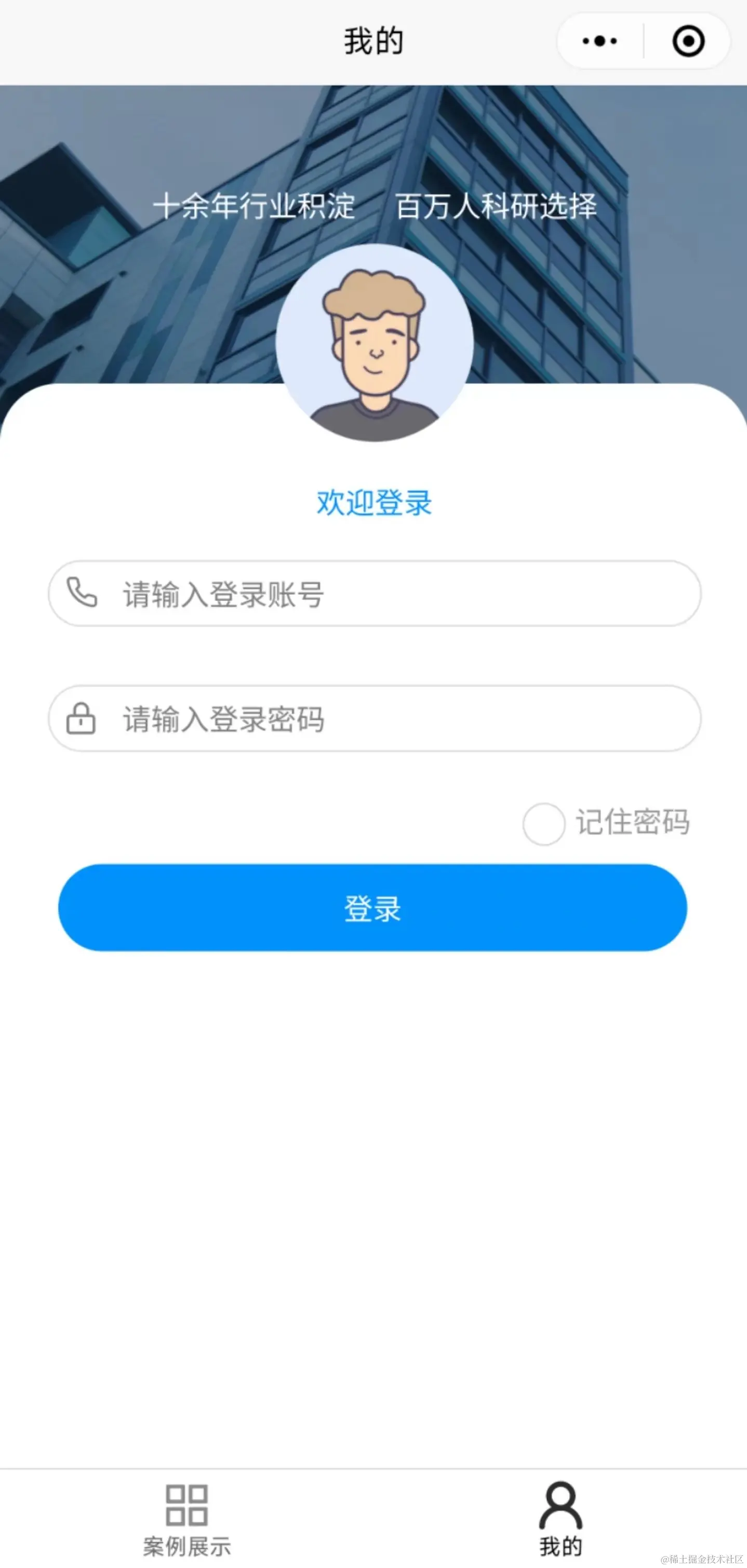The width and height of the screenshot is (747, 1568).
Task: Tap the blue 登录 button
Action: pos(372,907)
